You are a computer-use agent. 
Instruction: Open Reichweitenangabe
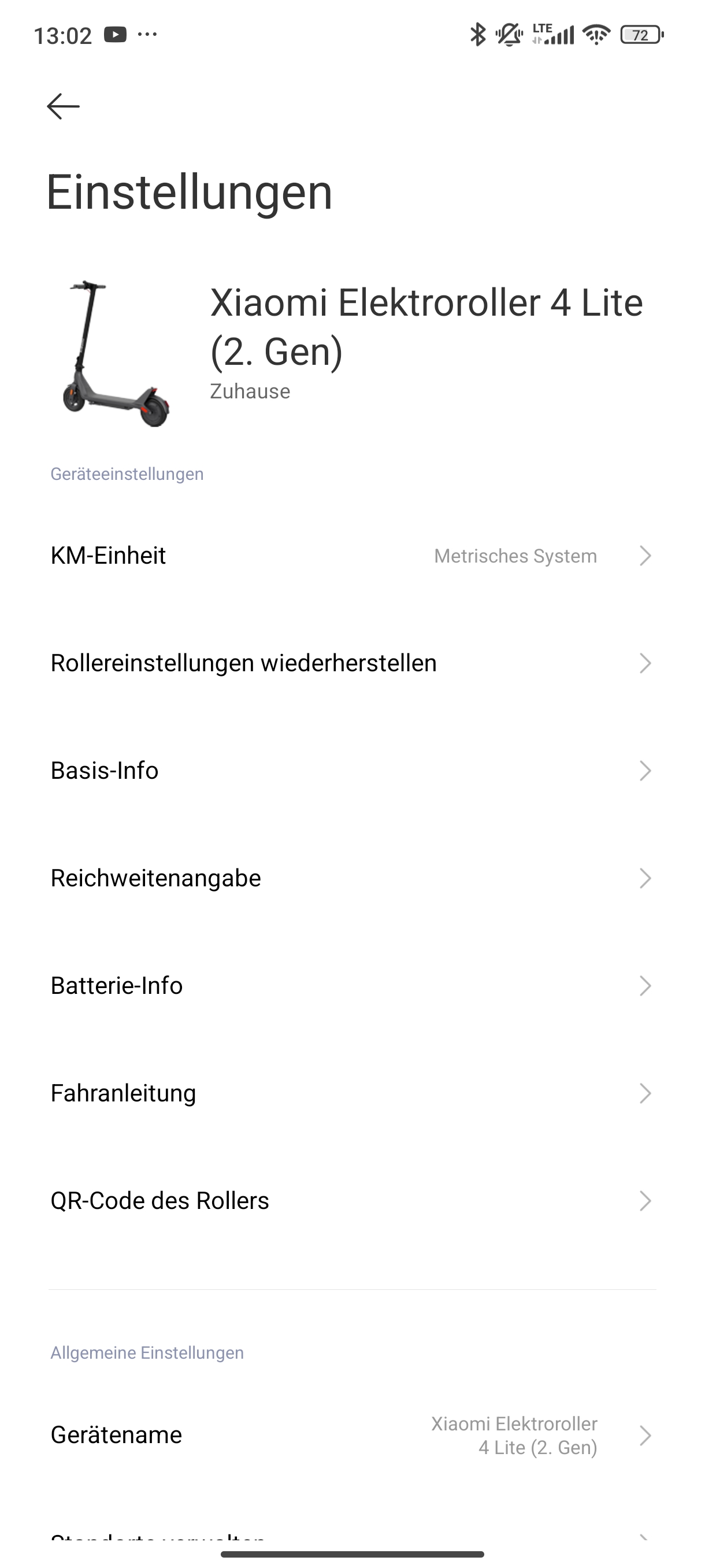pyautogui.click(x=352, y=878)
